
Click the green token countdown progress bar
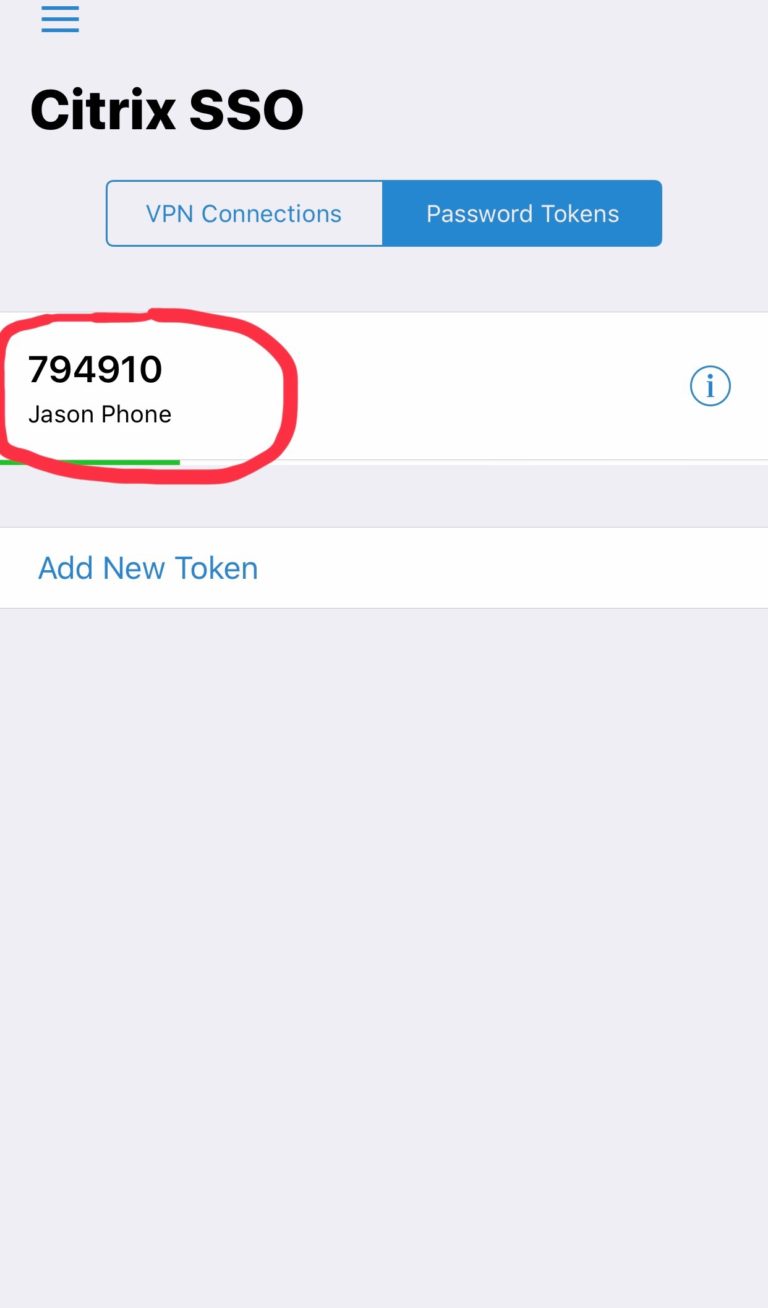coord(90,462)
